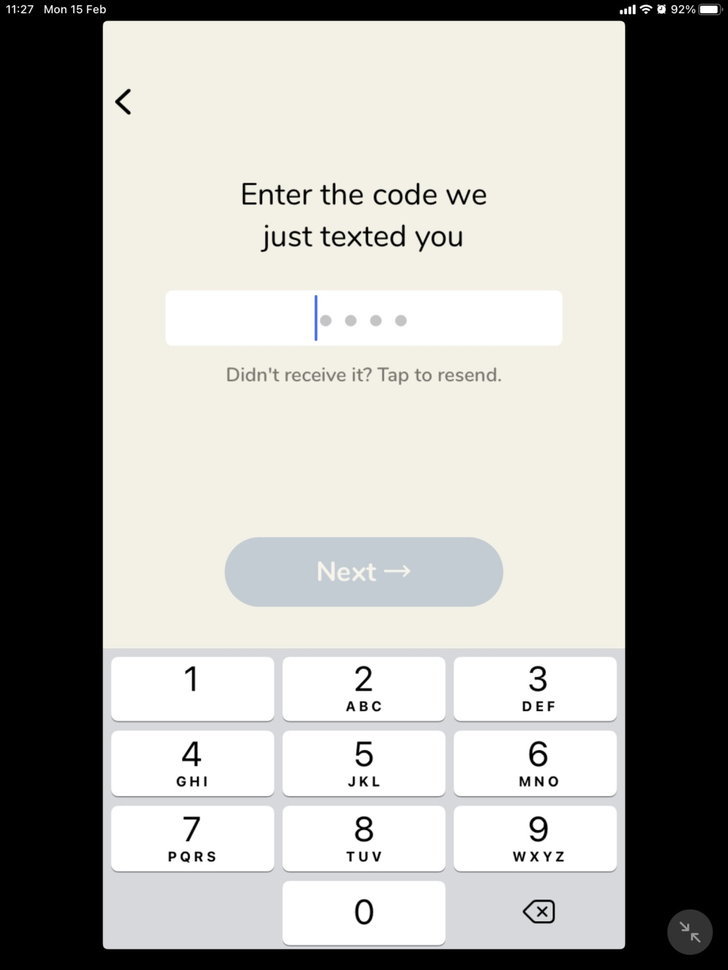
Task: Tap to resend the verification code
Action: [x=363, y=375]
